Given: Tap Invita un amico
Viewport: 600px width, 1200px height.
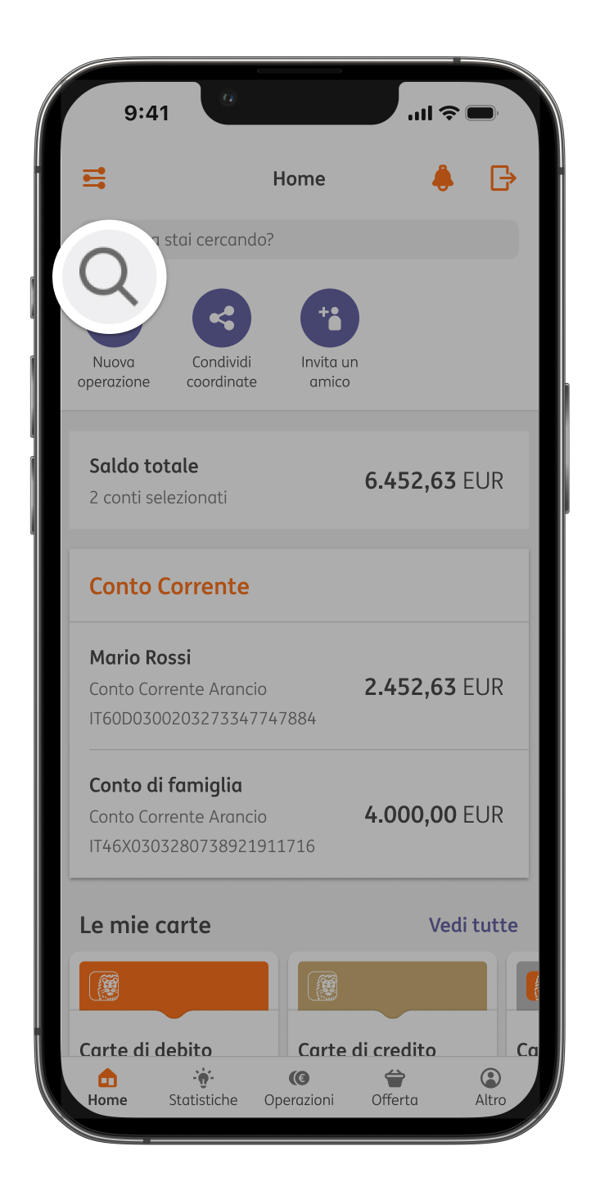Looking at the screenshot, I should pos(329,343).
